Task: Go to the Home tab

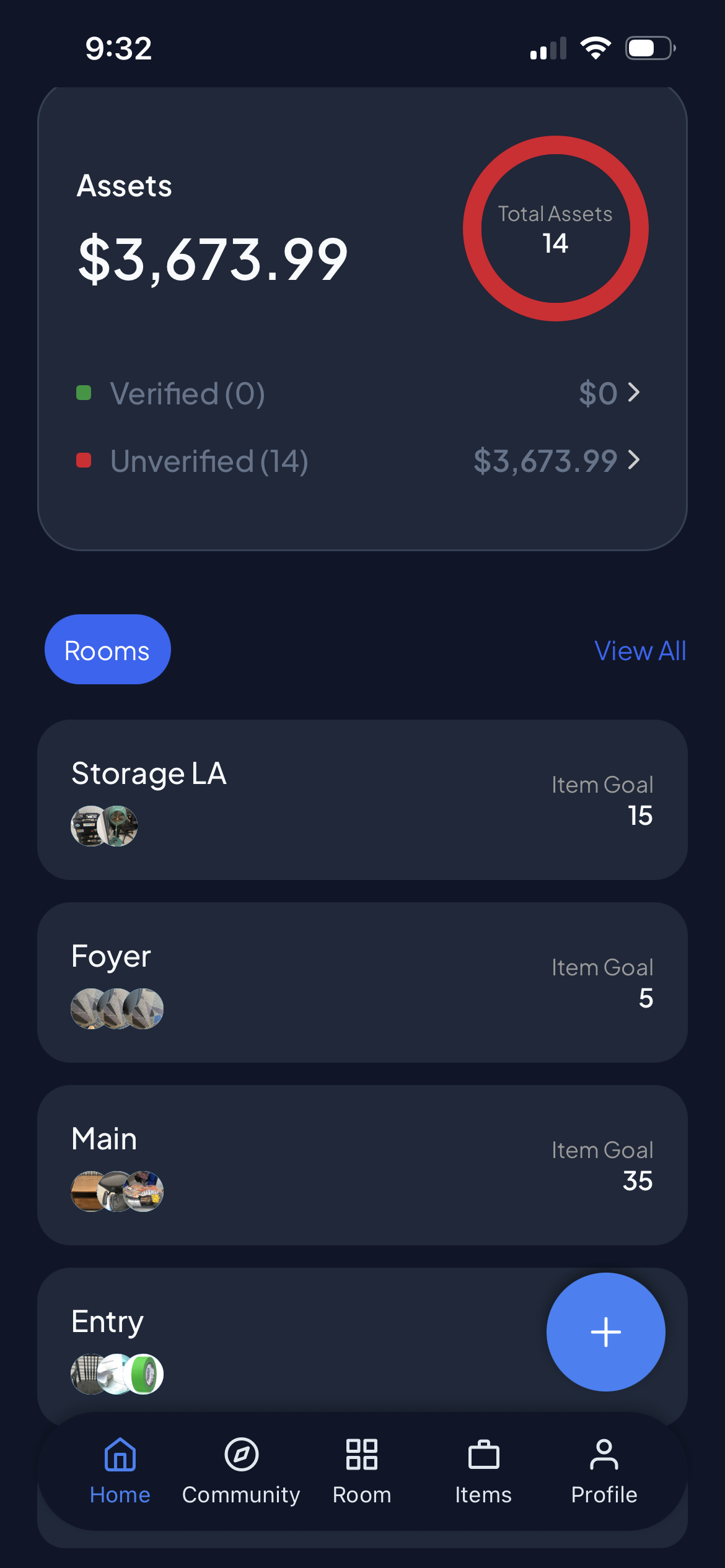Action: coord(120,1471)
